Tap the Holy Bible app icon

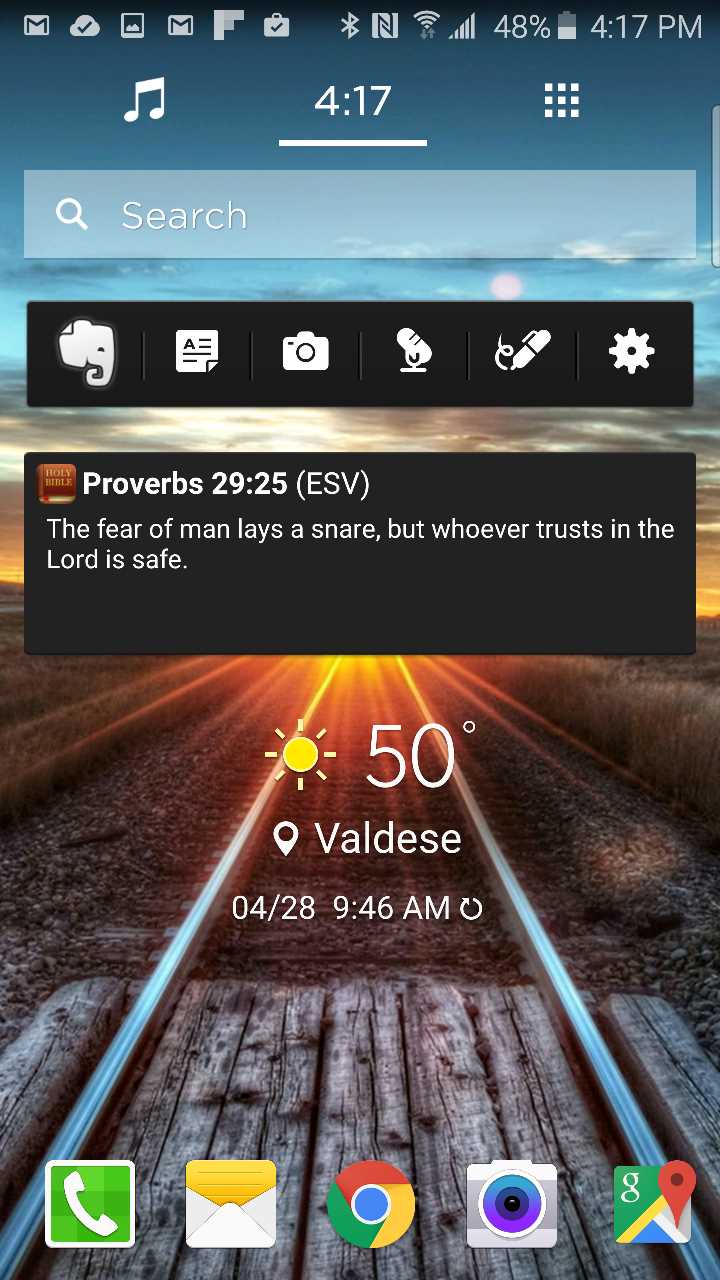55,482
